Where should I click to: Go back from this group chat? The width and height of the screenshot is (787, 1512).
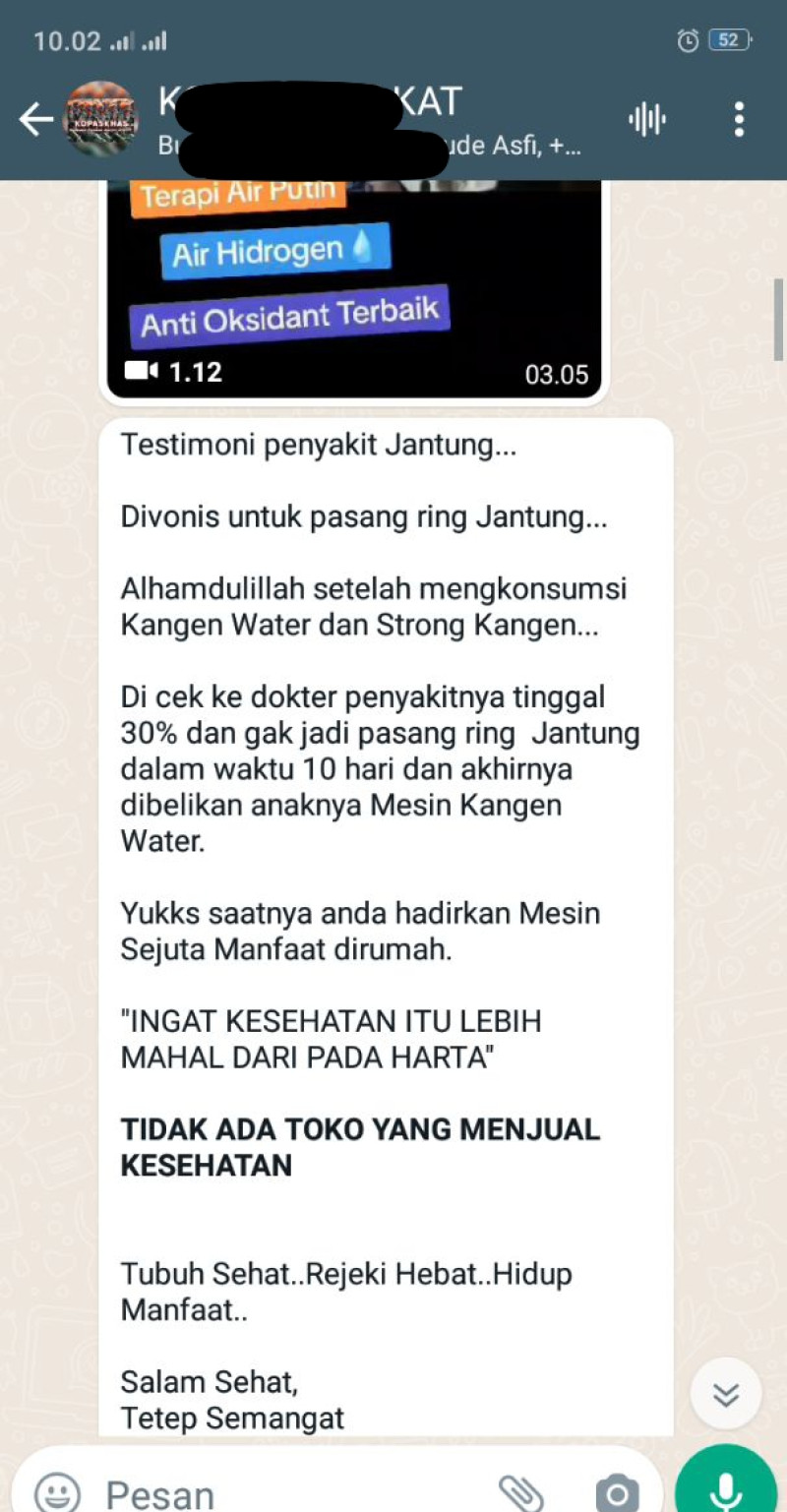pos(35,120)
